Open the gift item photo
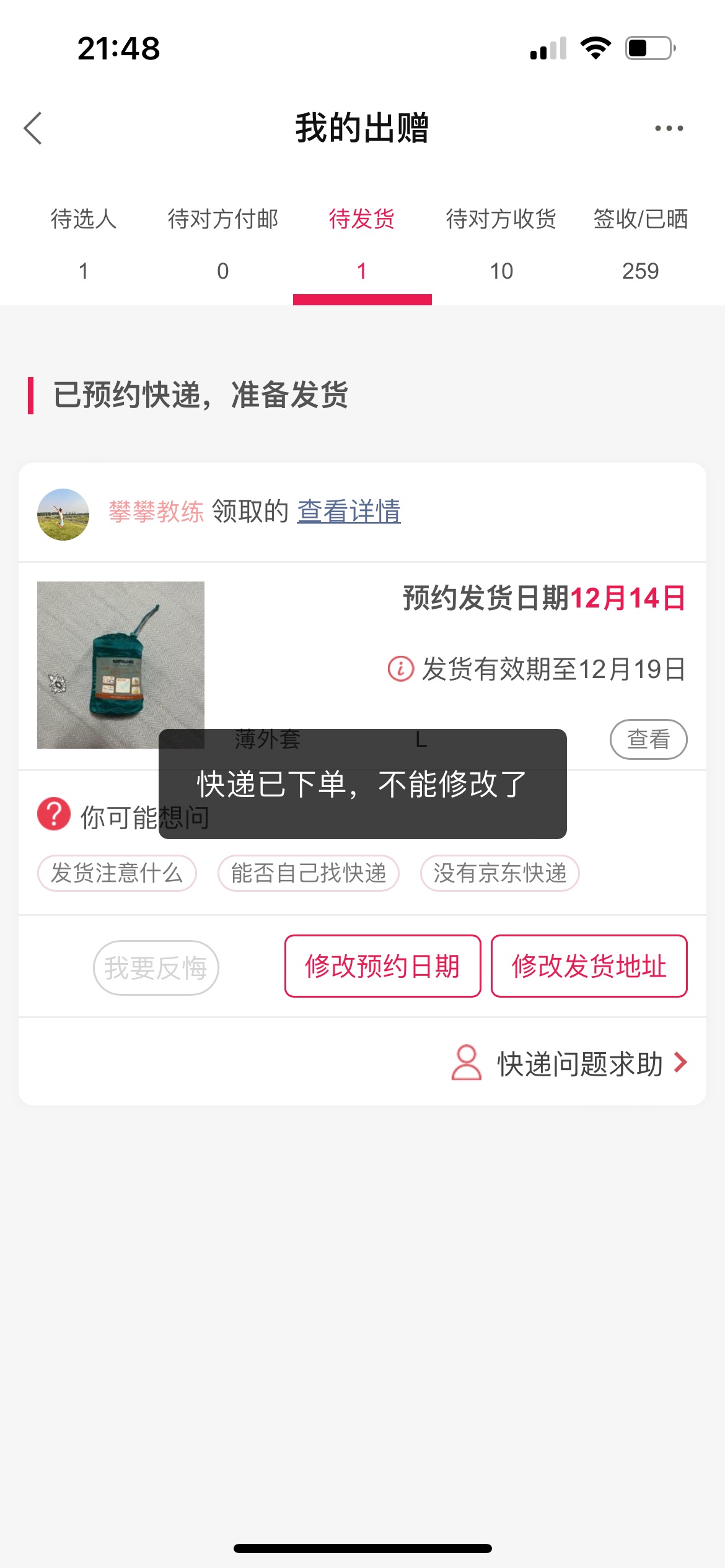Viewport: 725px width, 1568px height. coord(121,665)
